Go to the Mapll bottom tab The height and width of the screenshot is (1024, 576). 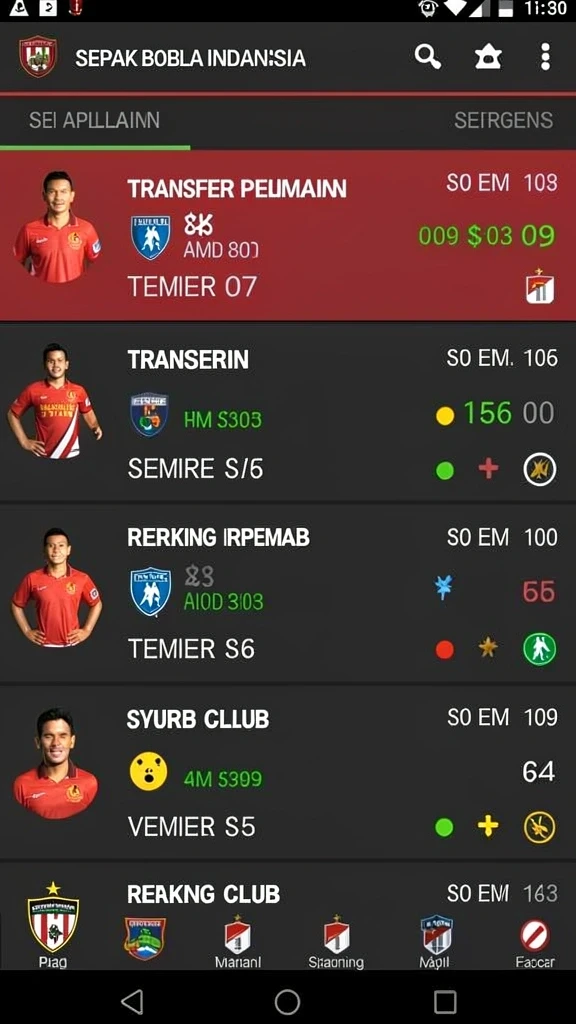(436, 942)
